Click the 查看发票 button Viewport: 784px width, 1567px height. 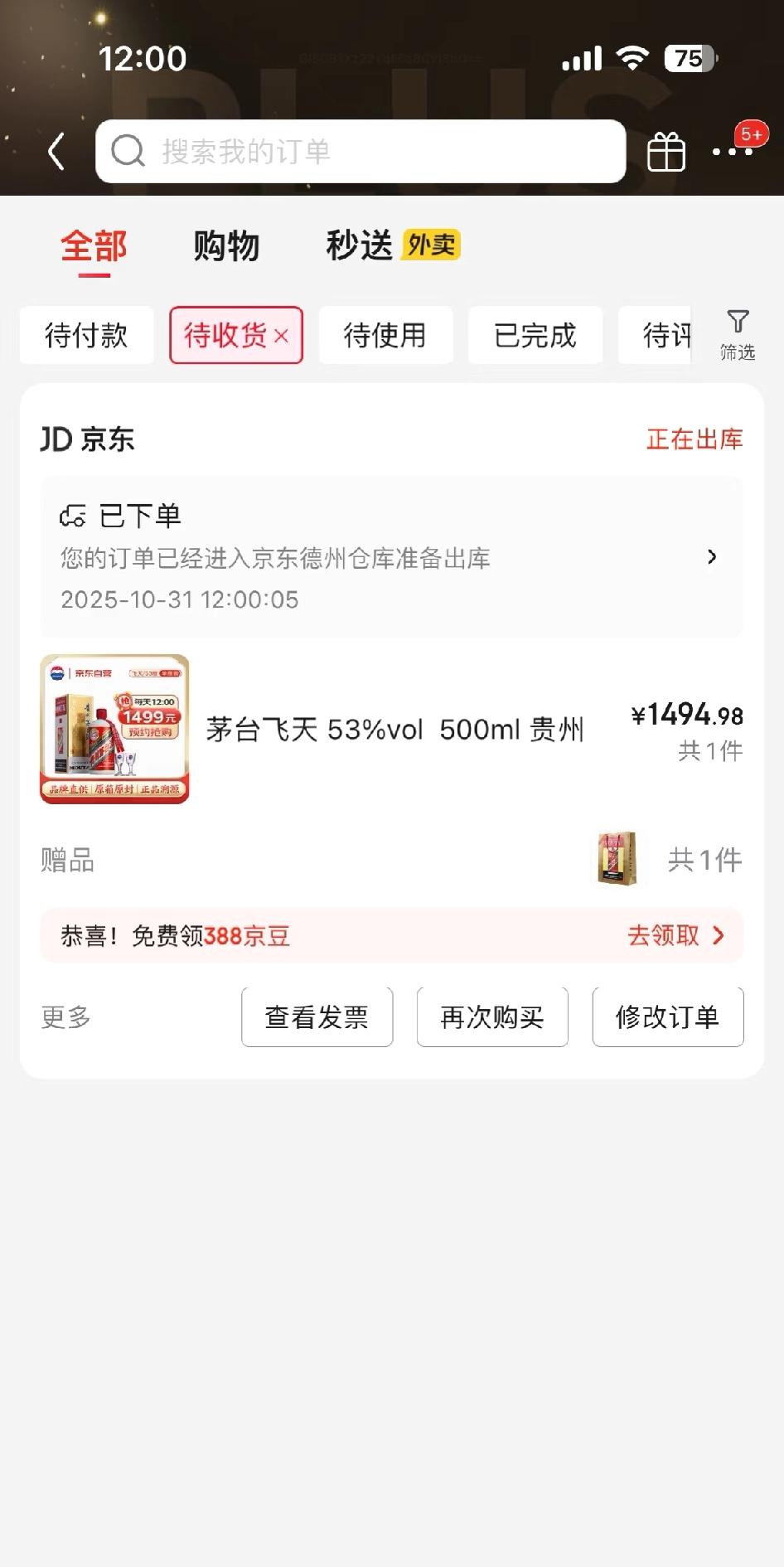click(x=317, y=1016)
